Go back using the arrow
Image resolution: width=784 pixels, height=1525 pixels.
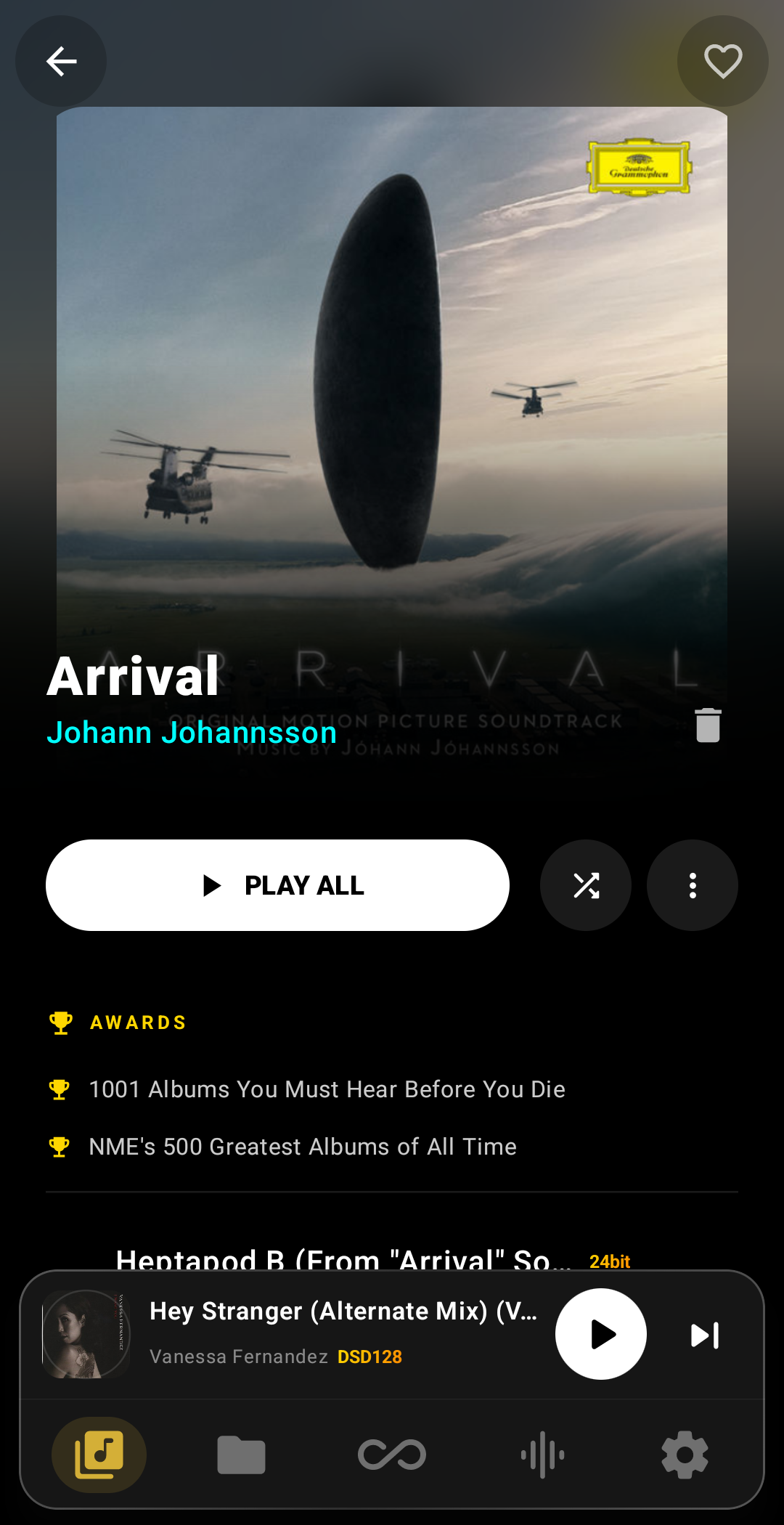(61, 62)
